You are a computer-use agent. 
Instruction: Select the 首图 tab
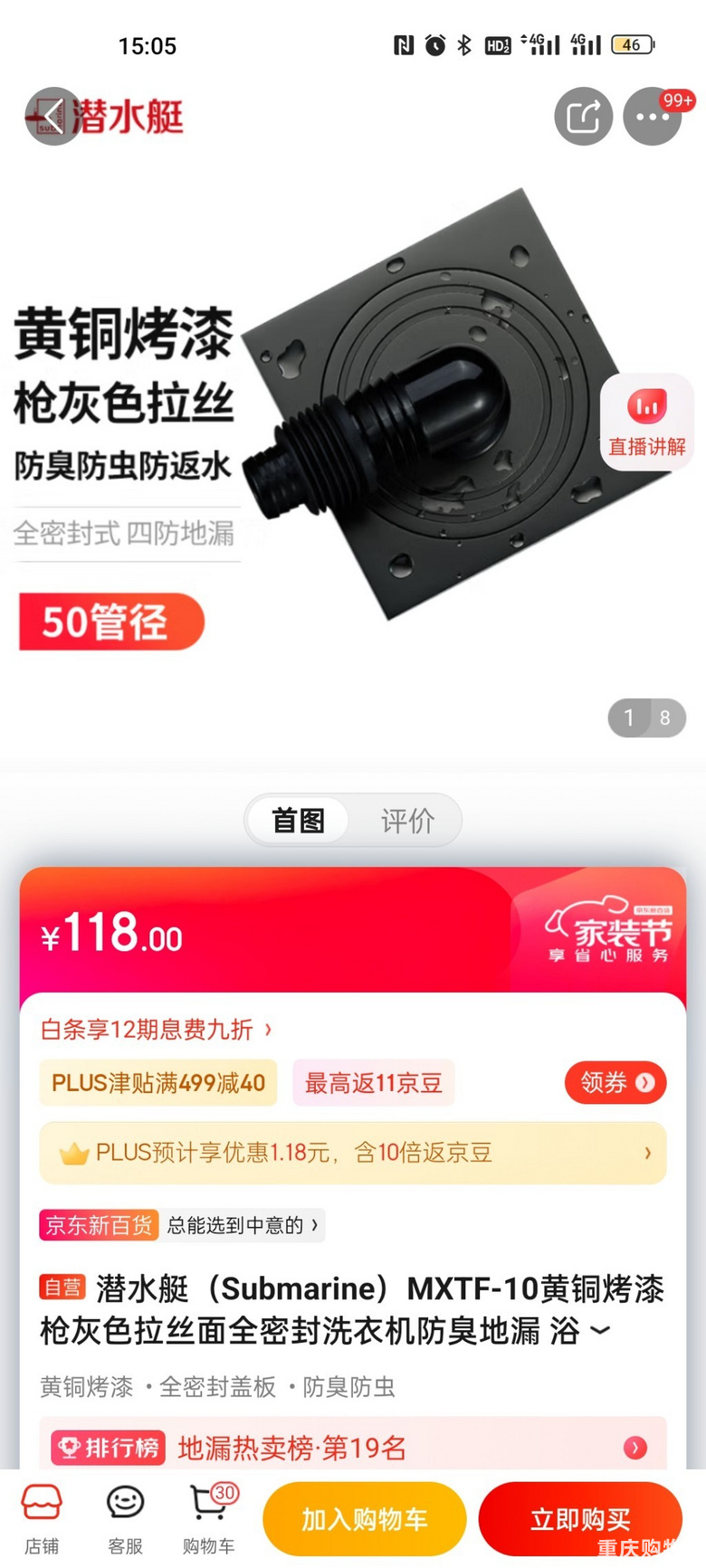pyautogui.click(x=298, y=821)
